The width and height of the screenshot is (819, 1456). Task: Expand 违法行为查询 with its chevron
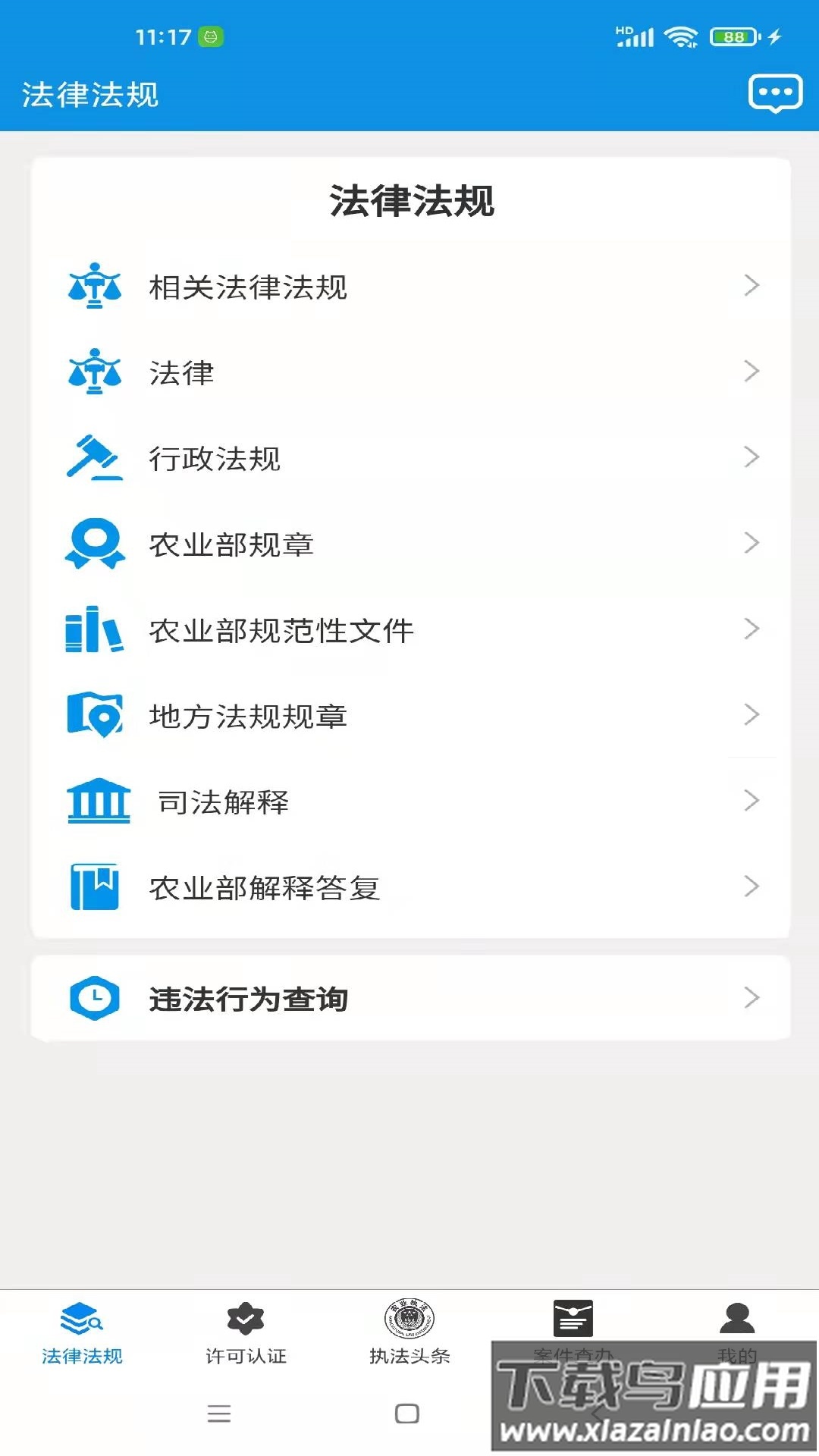coord(752,997)
